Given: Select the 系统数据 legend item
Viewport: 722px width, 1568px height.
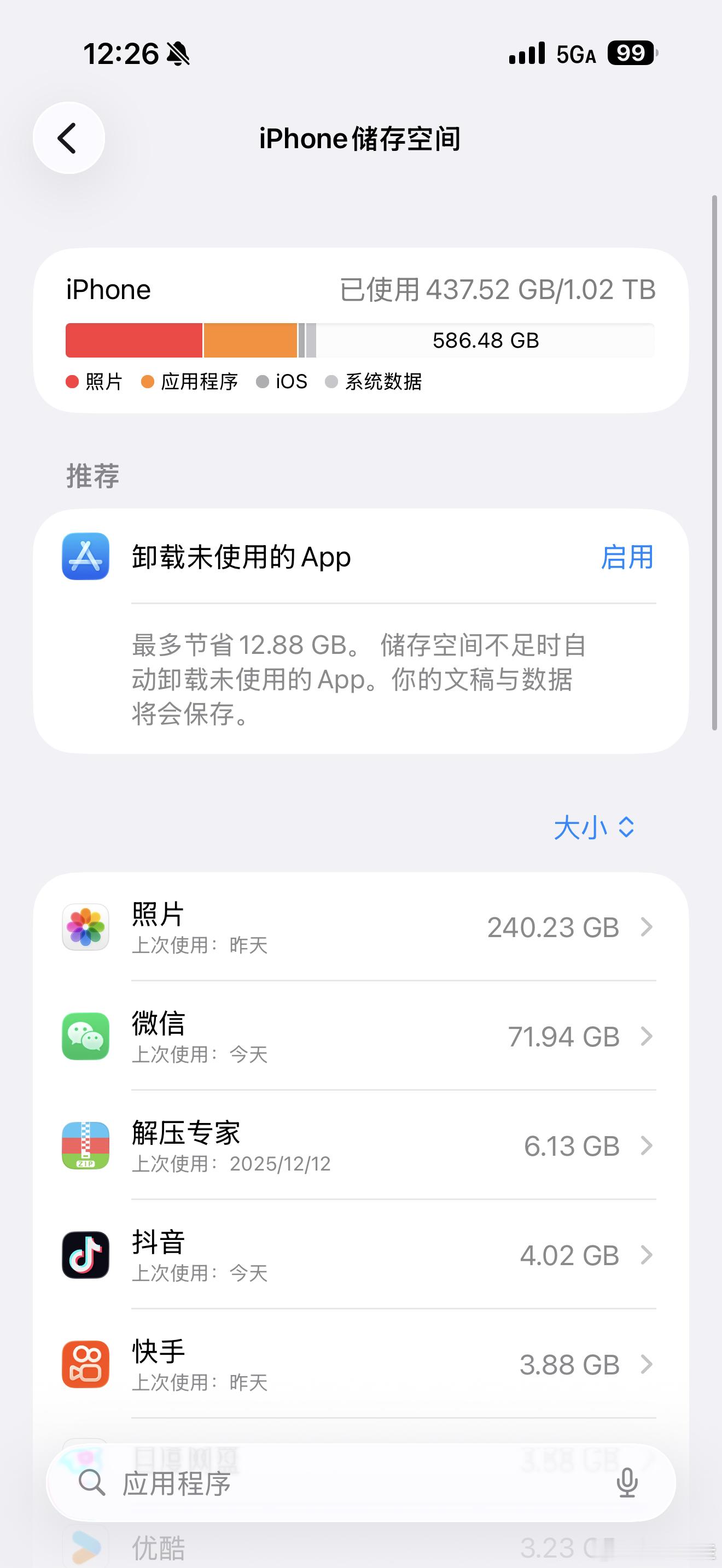Looking at the screenshot, I should pyautogui.click(x=383, y=382).
